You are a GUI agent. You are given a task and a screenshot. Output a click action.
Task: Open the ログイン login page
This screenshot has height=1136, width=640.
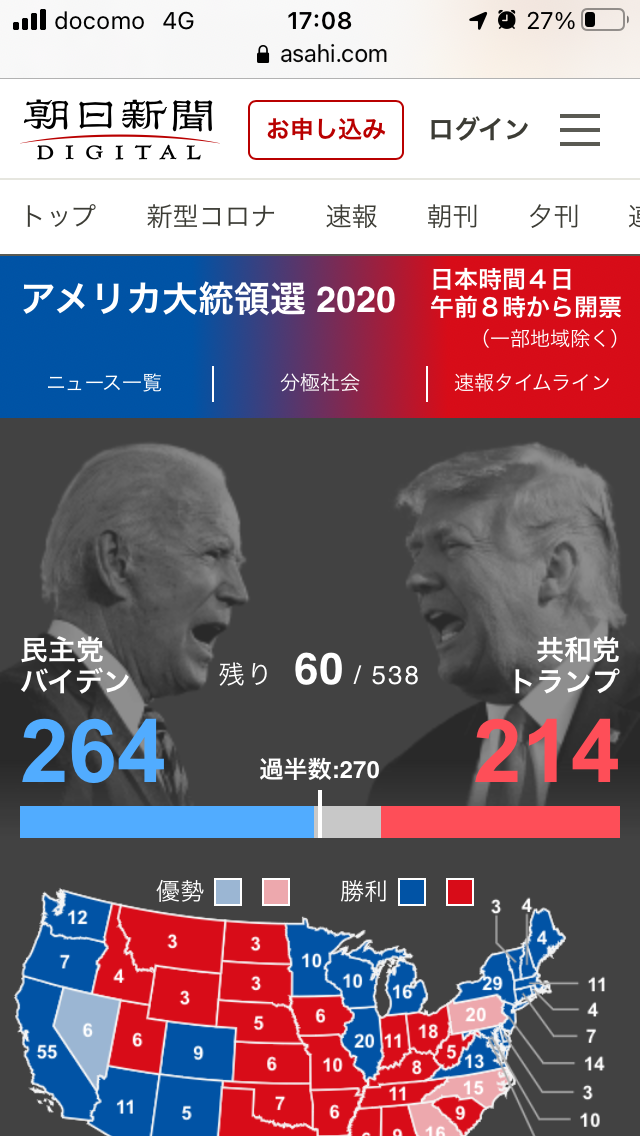pos(478,130)
